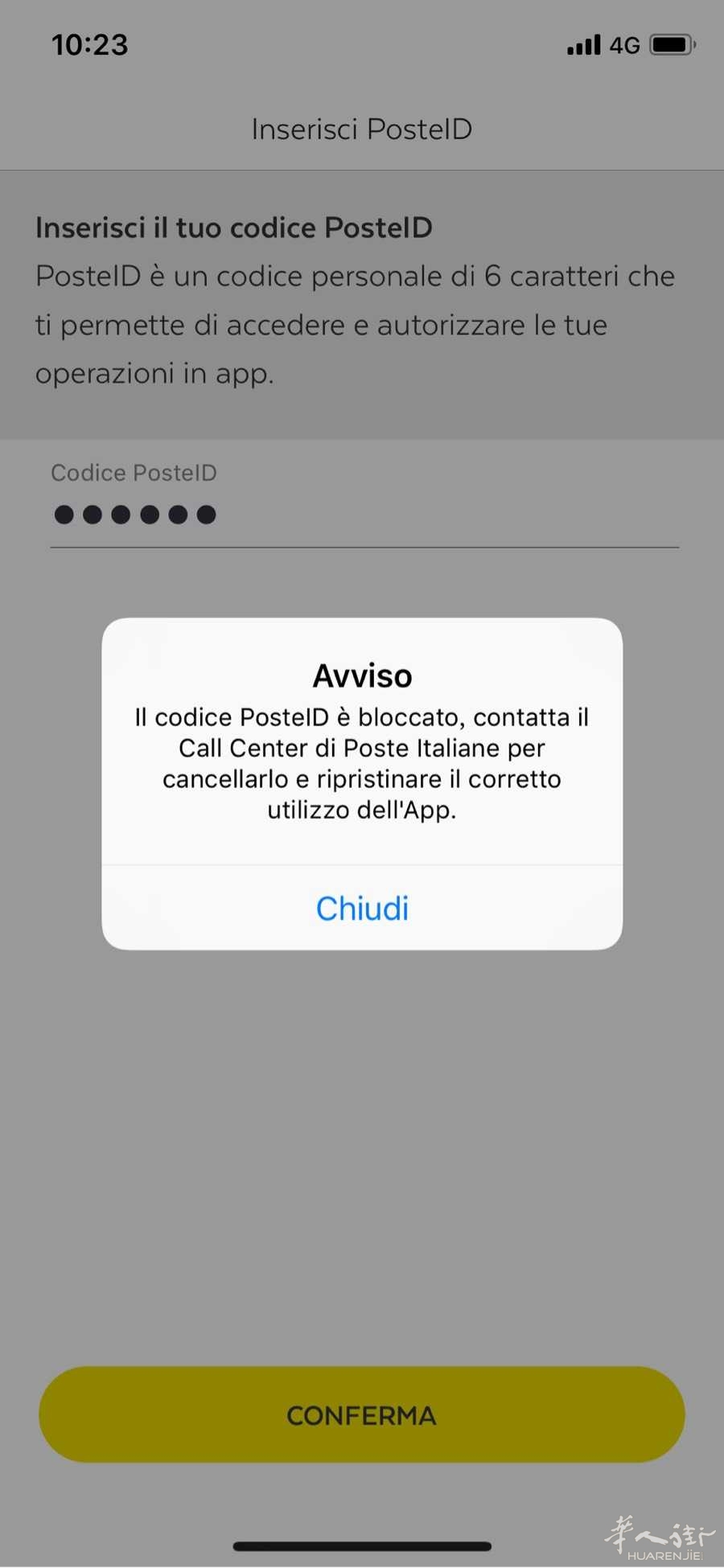724x1568 pixels.
Task: Dismiss the alert with Chiudi
Action: point(362,909)
